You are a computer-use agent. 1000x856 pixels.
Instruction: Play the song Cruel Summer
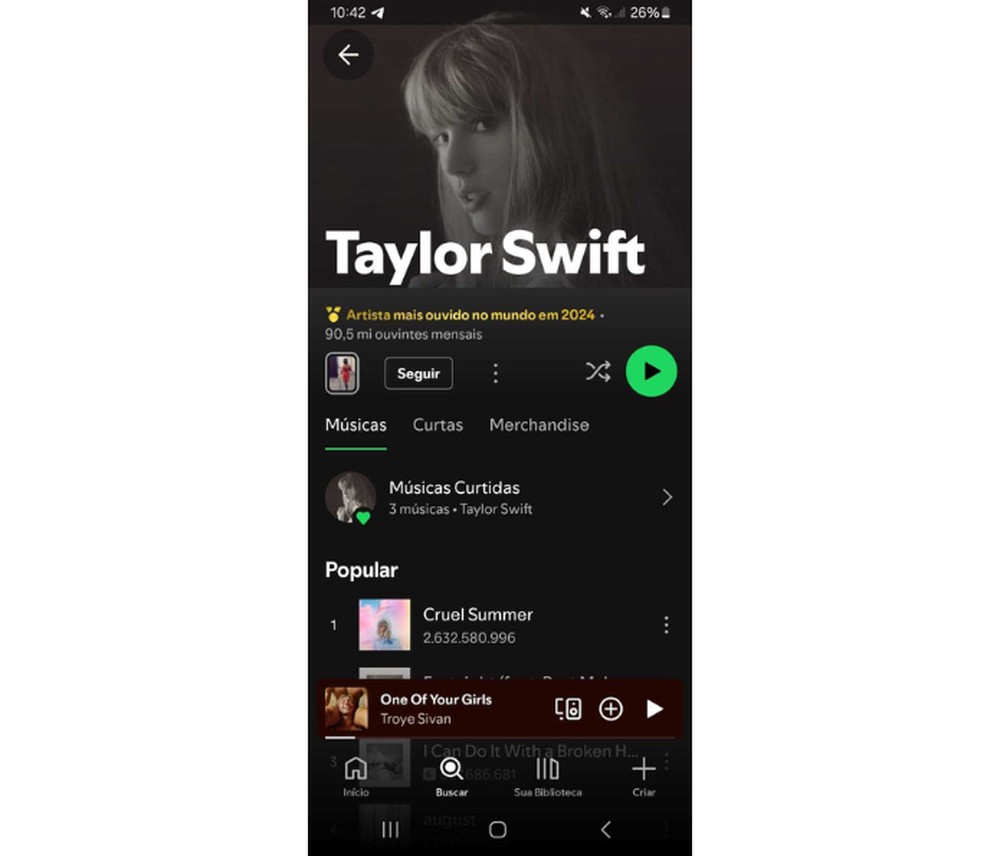coord(477,625)
